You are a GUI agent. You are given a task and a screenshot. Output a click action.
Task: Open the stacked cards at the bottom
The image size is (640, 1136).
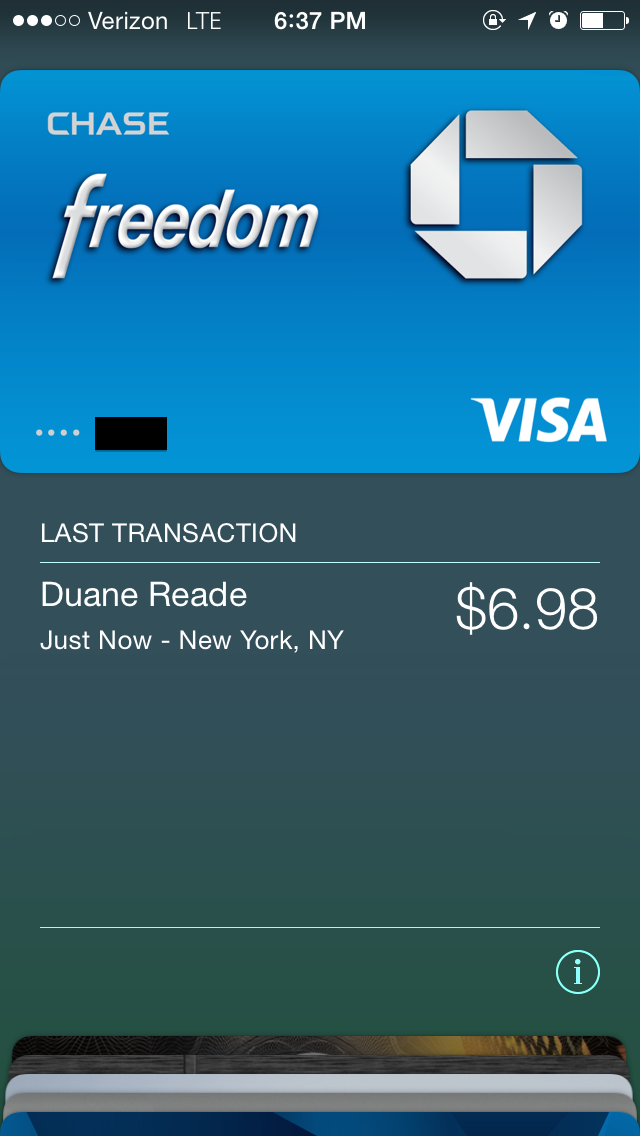320,1085
